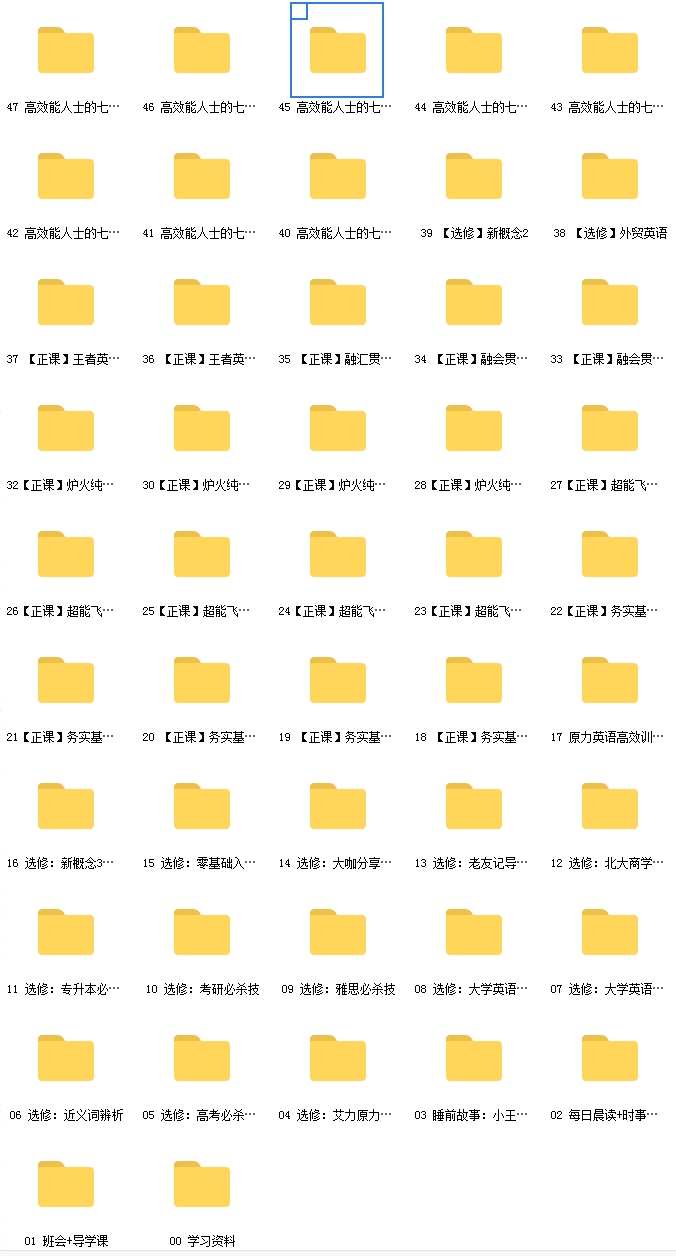676x1256 pixels.
Task: Open folder 12 选修：北大商学
Action: pos(610,807)
